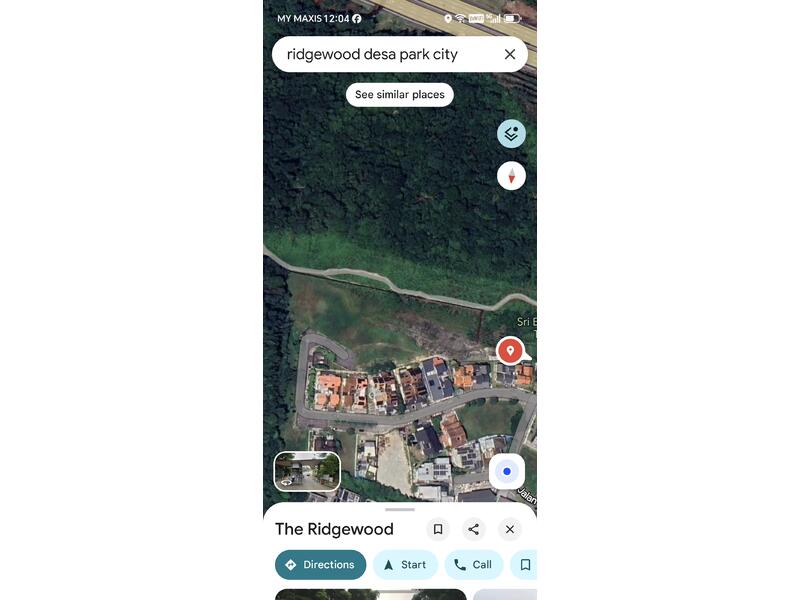800x600 pixels.
Task: Center map on my location
Action: [x=507, y=471]
